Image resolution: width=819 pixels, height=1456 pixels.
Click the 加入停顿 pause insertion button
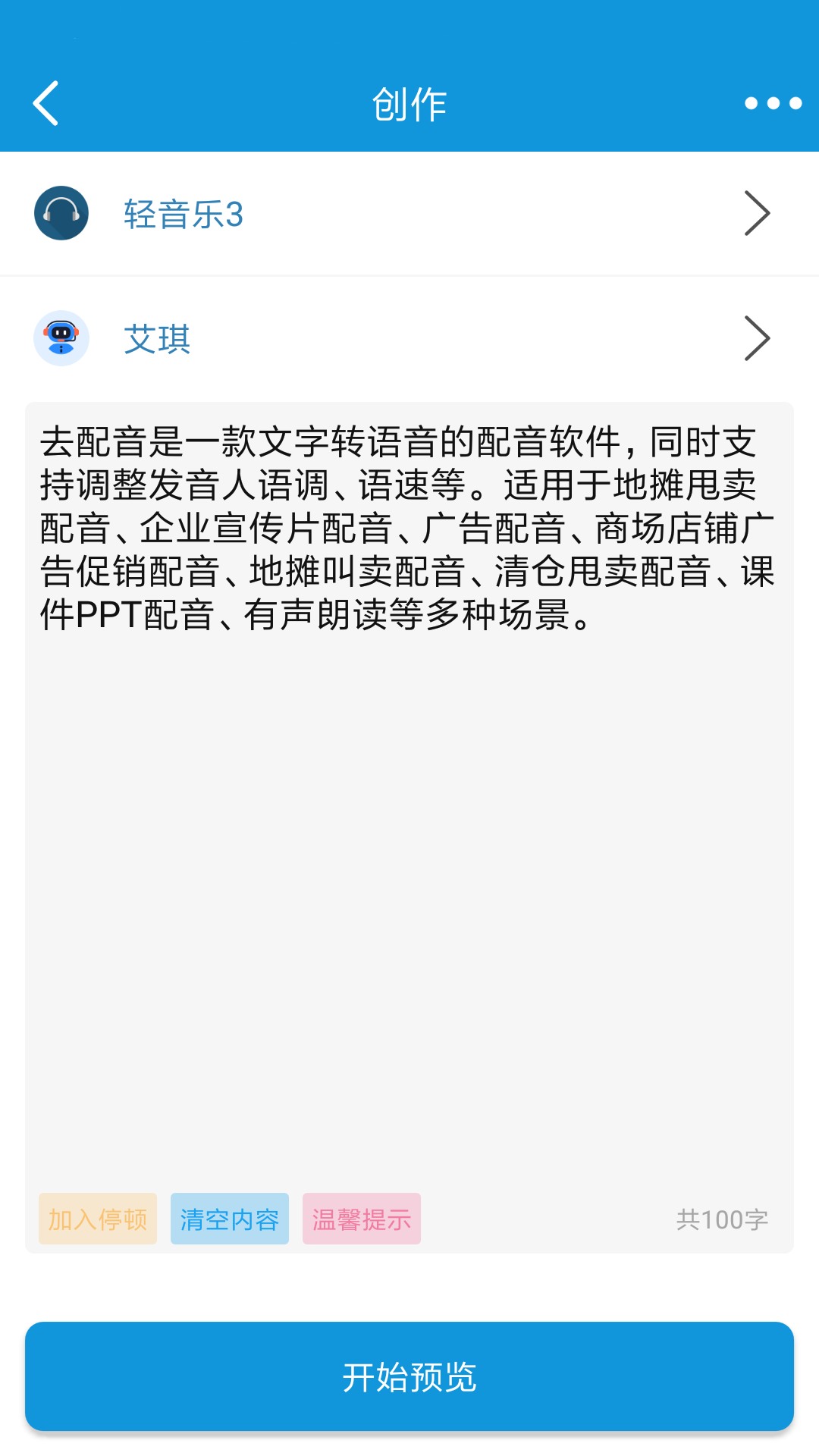pyautogui.click(x=98, y=1219)
